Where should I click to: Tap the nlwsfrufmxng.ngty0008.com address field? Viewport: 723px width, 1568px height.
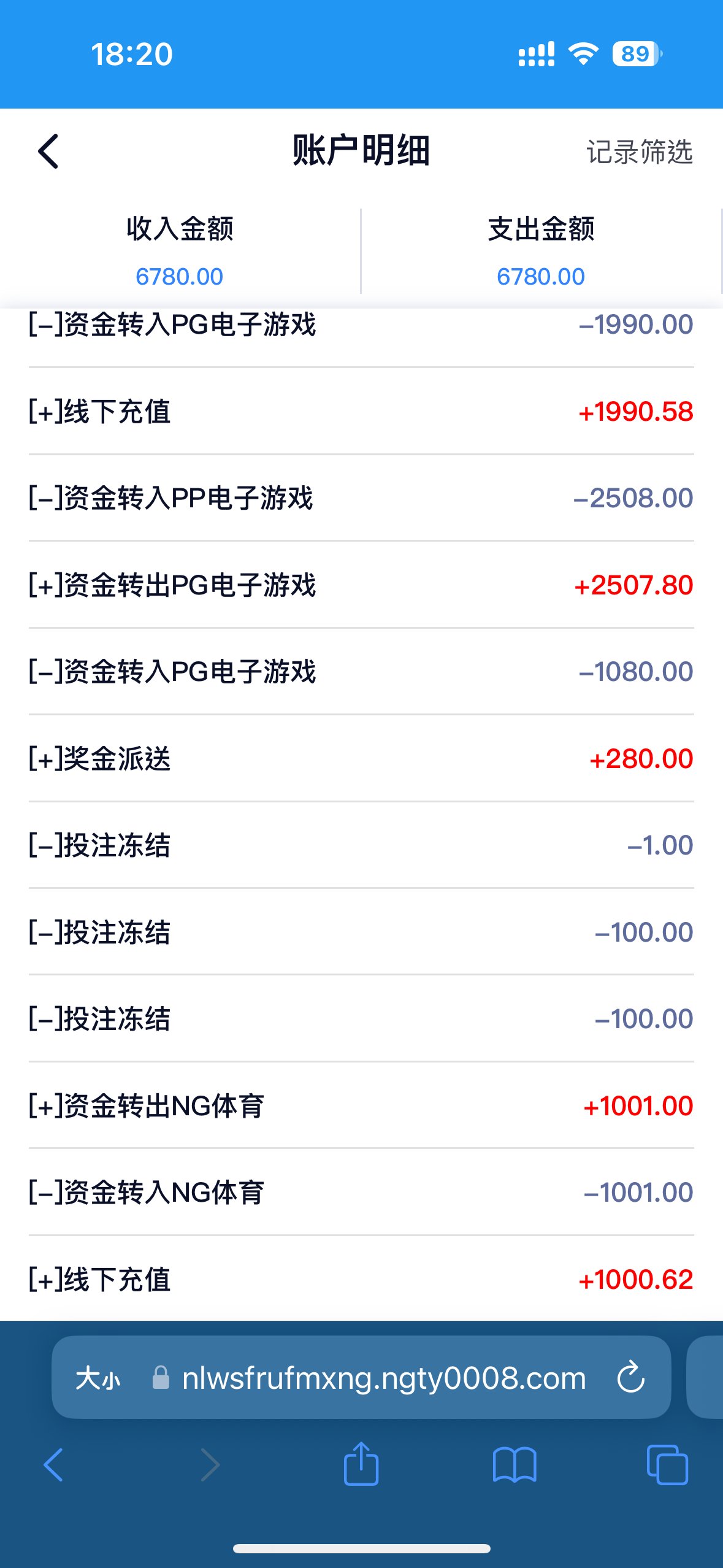tap(384, 1378)
